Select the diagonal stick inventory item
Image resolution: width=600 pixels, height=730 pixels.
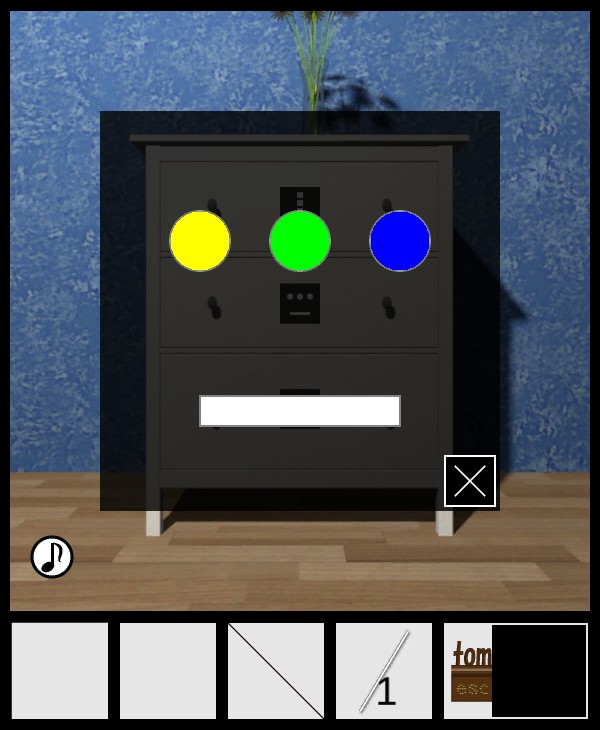click(x=276, y=671)
